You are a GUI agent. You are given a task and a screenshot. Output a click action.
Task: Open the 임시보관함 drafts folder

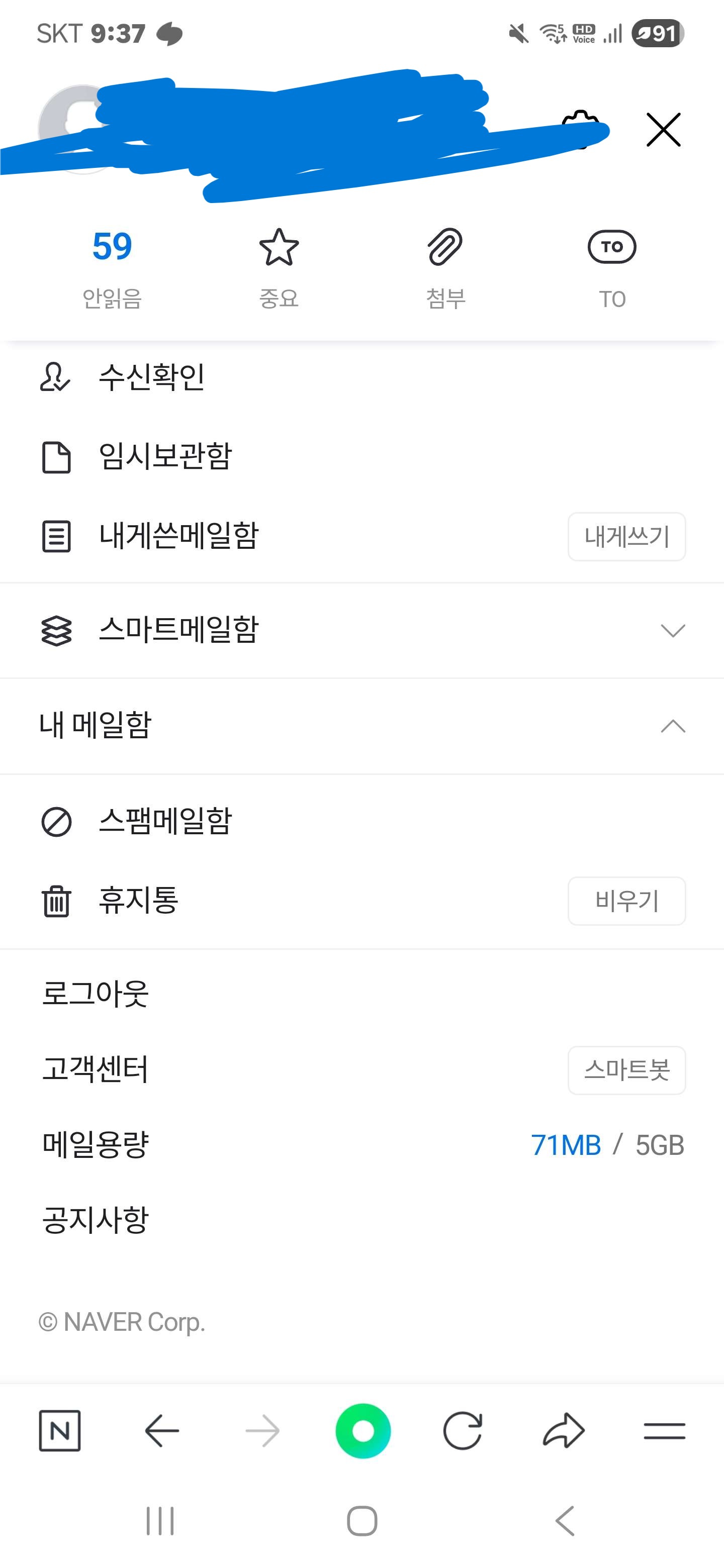pos(361,456)
